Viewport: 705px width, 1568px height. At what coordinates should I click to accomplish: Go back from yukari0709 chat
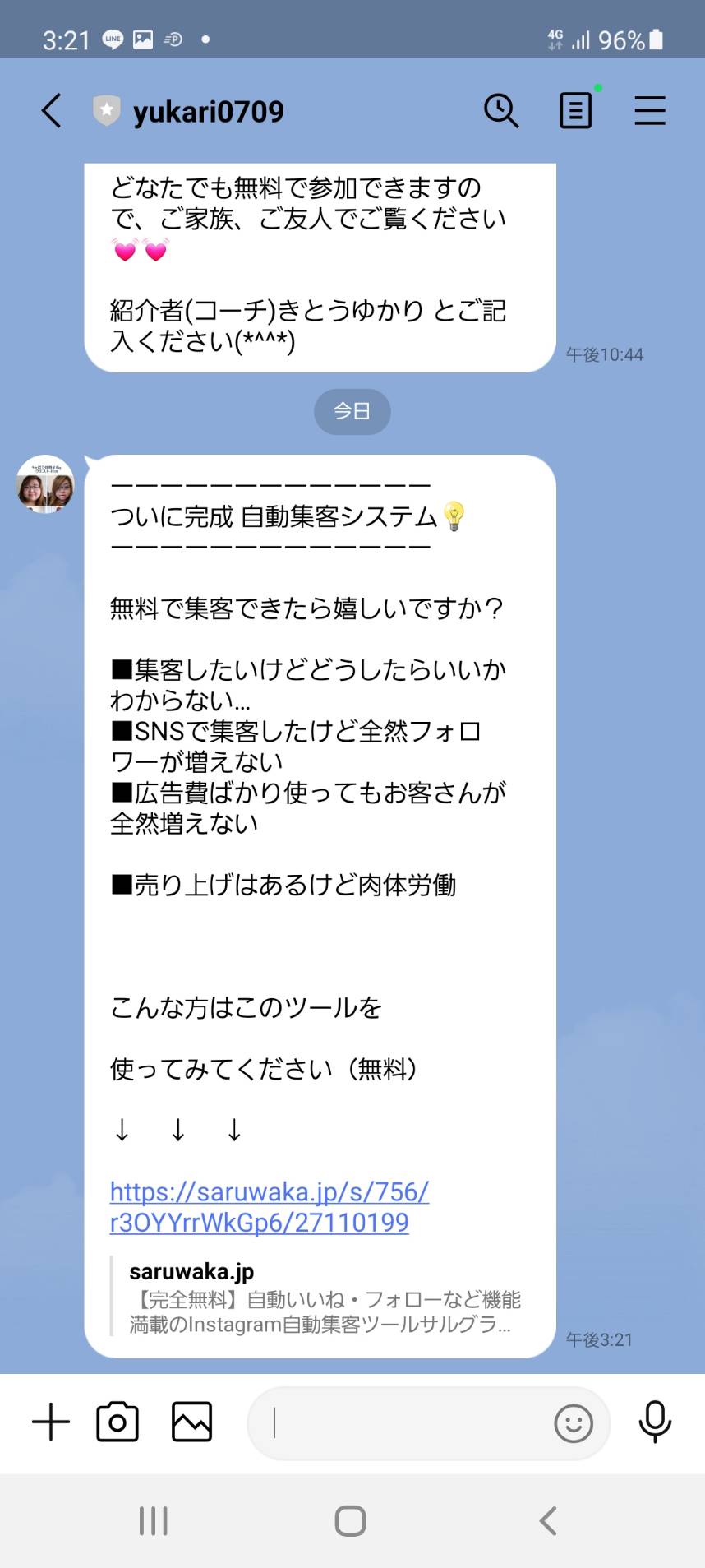52,110
